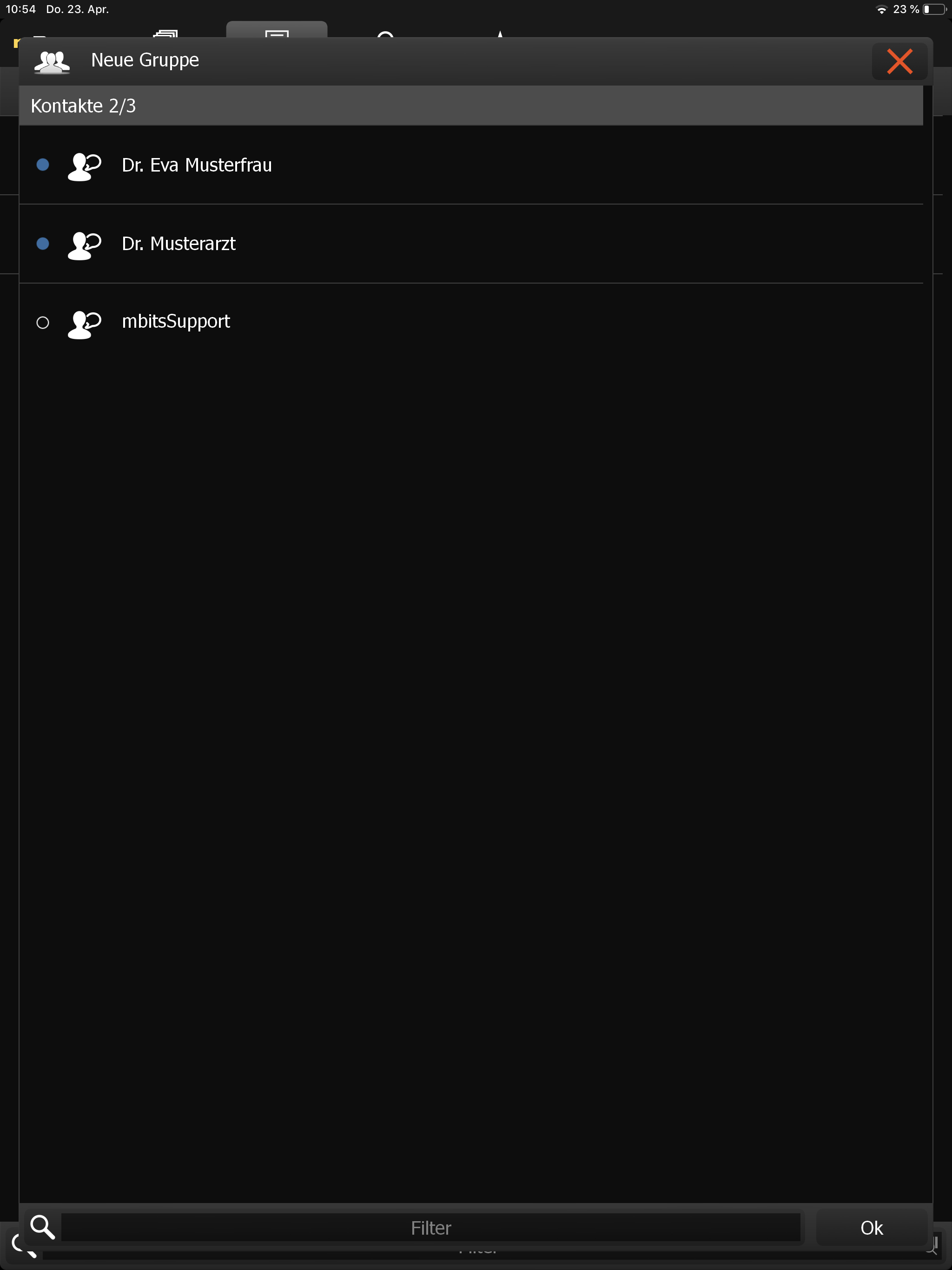Select mbitsSupport for the group
This screenshot has width=952, height=1270.
tap(42, 323)
